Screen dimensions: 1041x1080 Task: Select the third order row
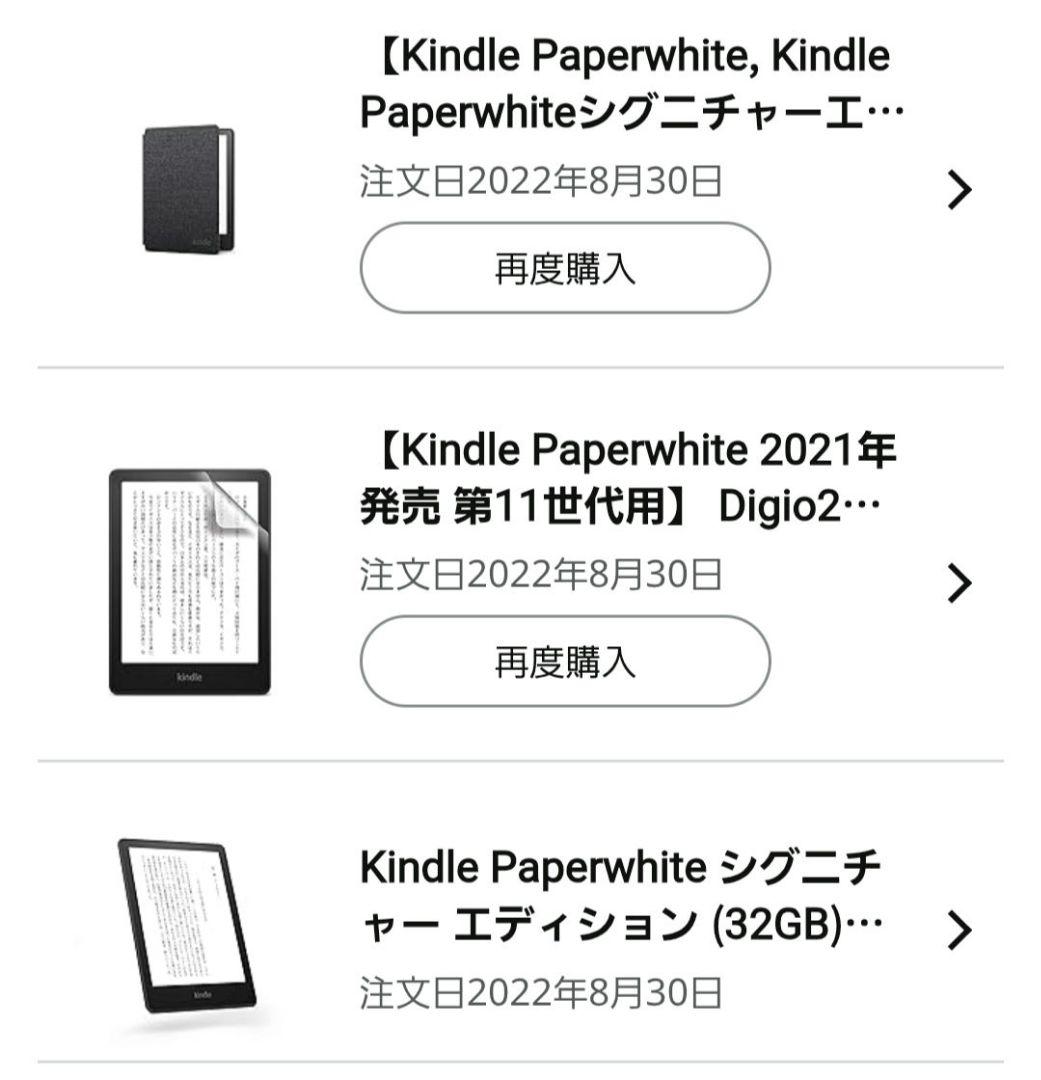[x=520, y=925]
